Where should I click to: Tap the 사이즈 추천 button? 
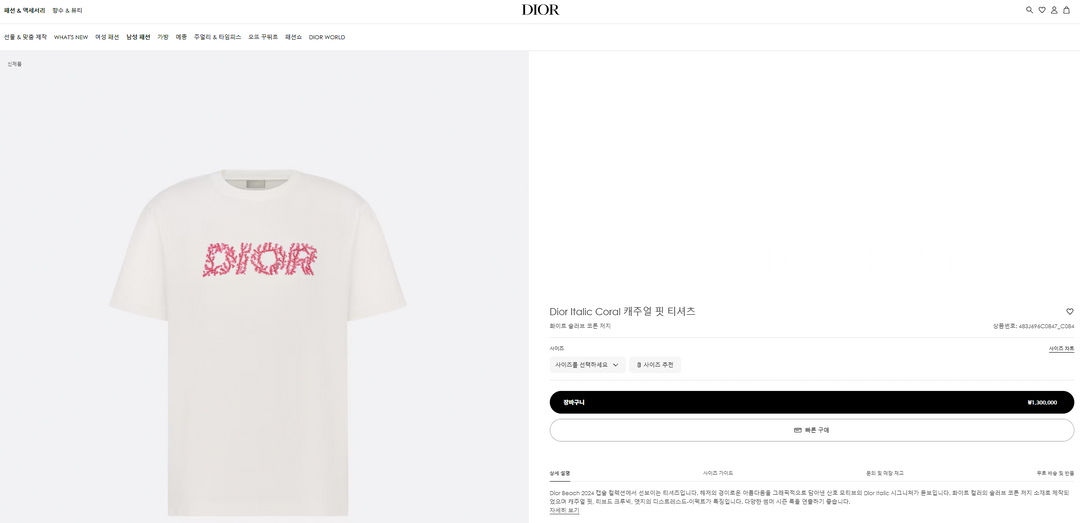point(655,365)
